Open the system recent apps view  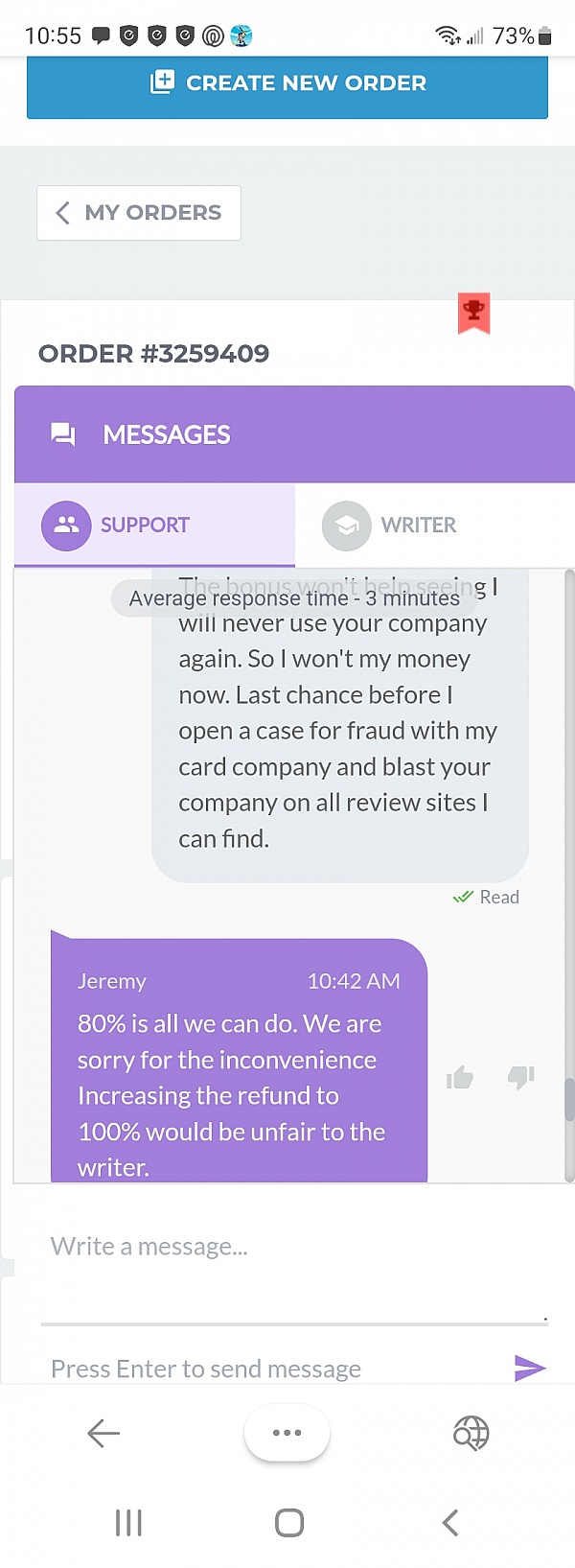coord(128,1523)
